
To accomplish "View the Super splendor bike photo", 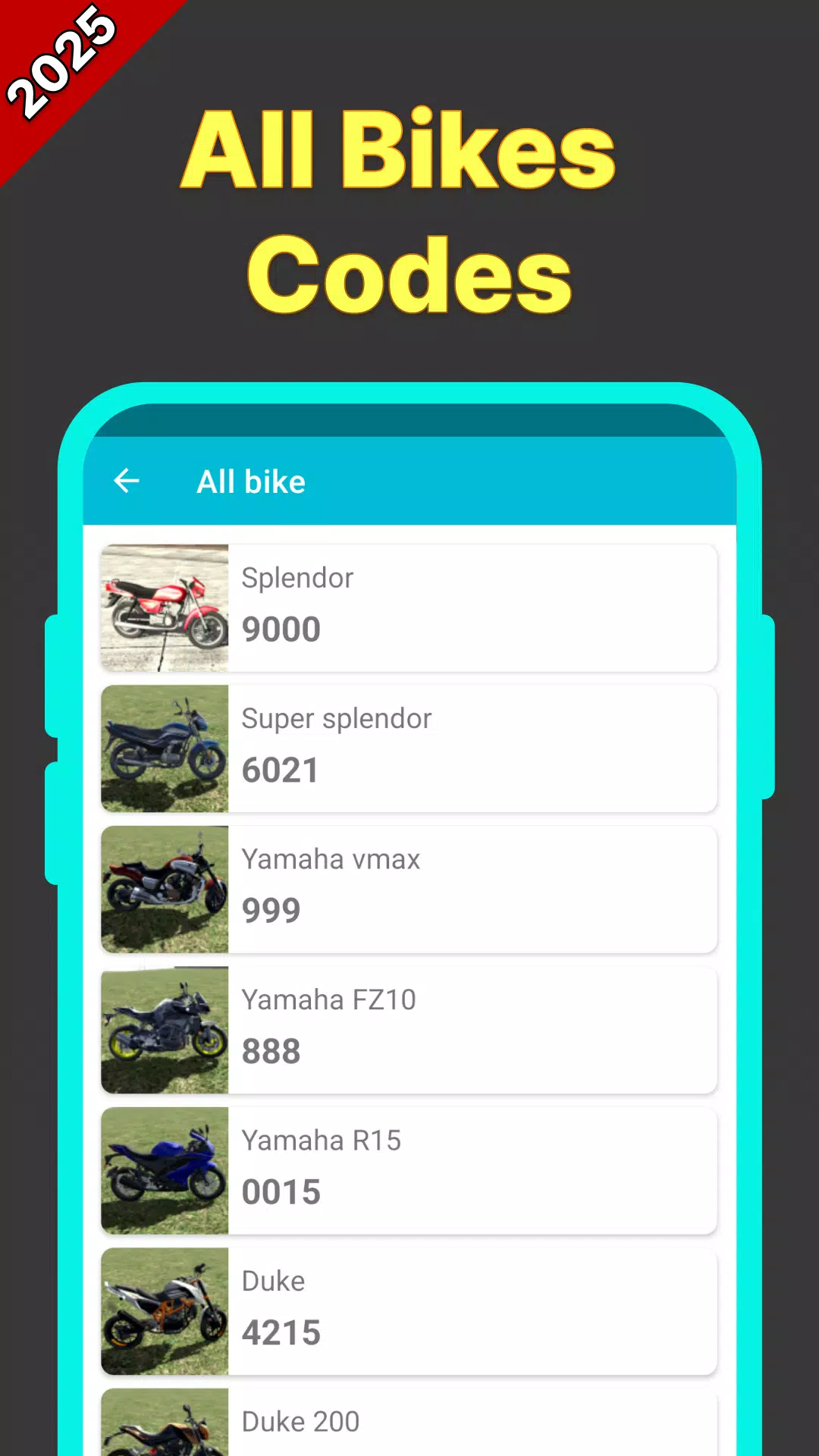I will [164, 749].
